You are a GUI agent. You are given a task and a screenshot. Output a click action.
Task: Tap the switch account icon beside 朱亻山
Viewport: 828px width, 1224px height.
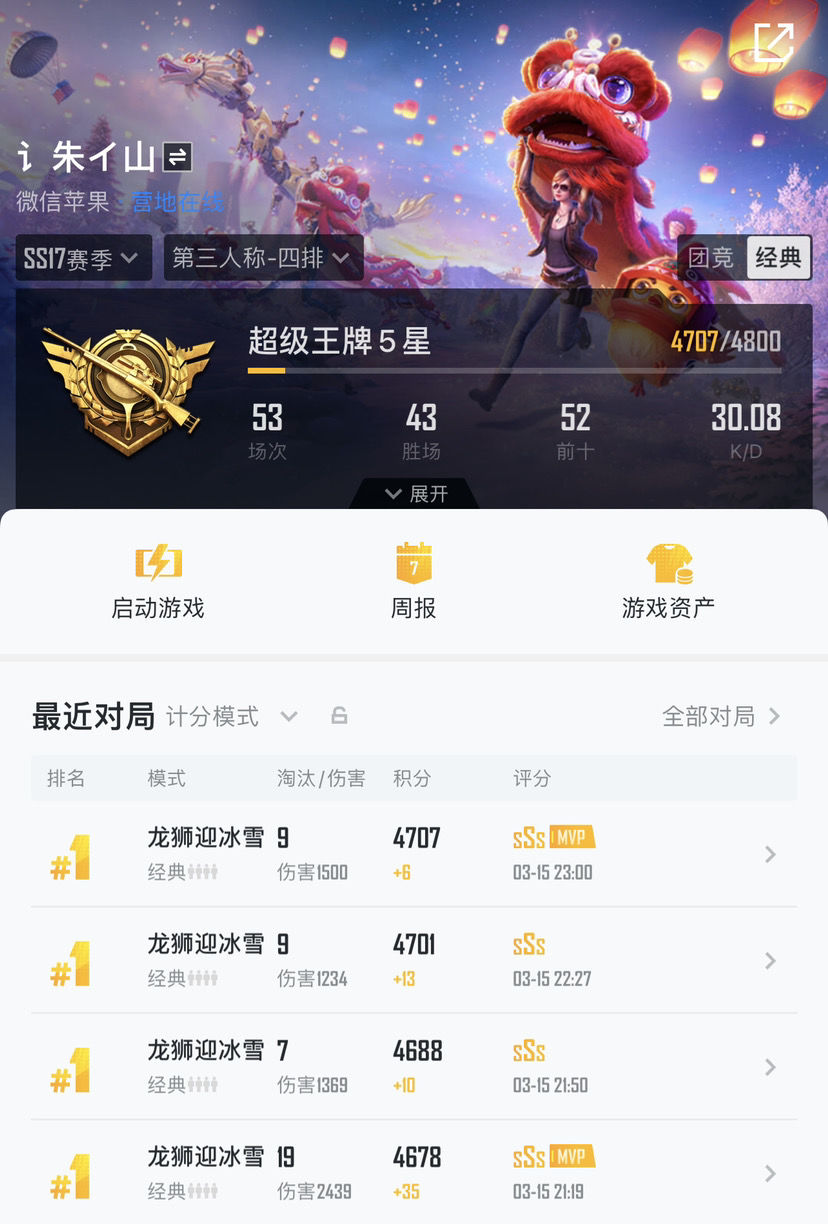click(177, 157)
